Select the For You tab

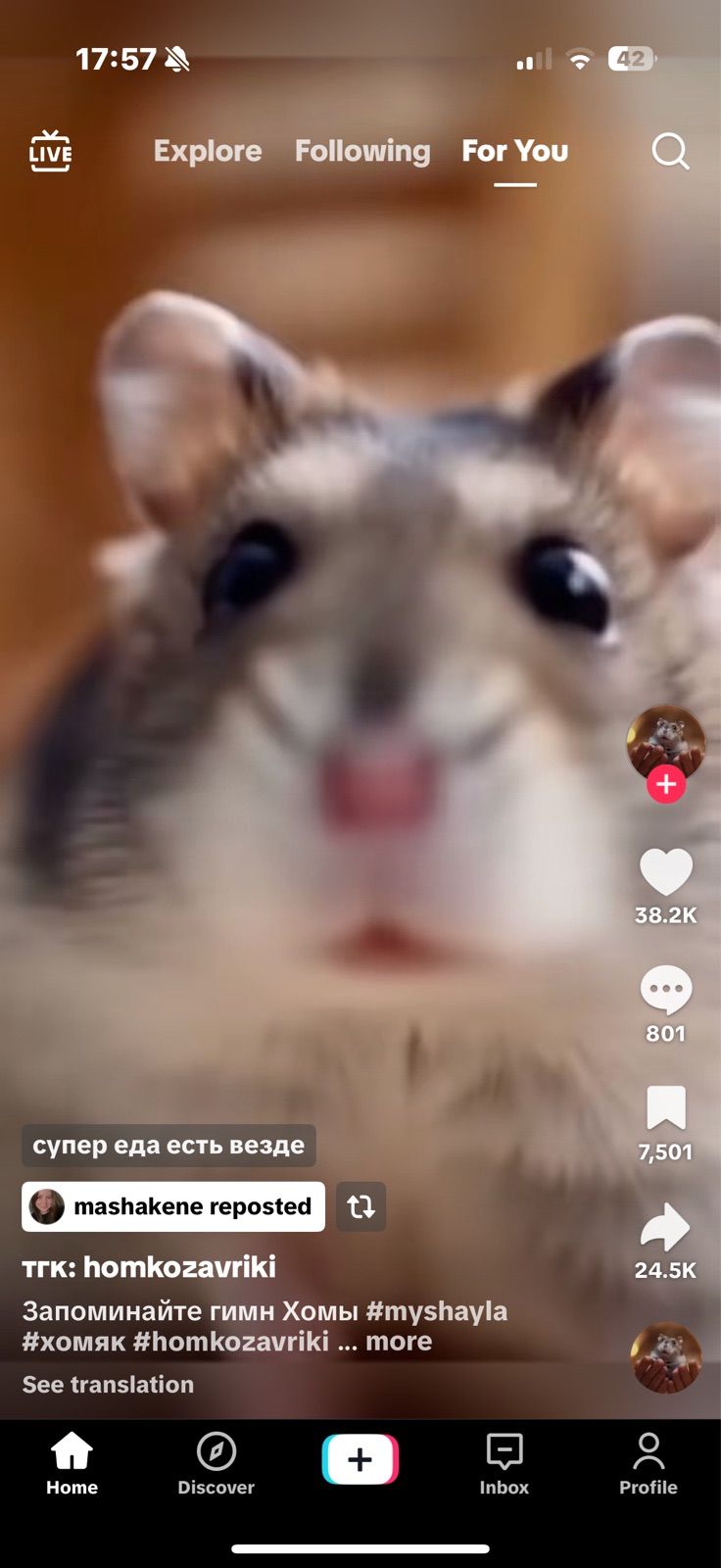pos(514,151)
